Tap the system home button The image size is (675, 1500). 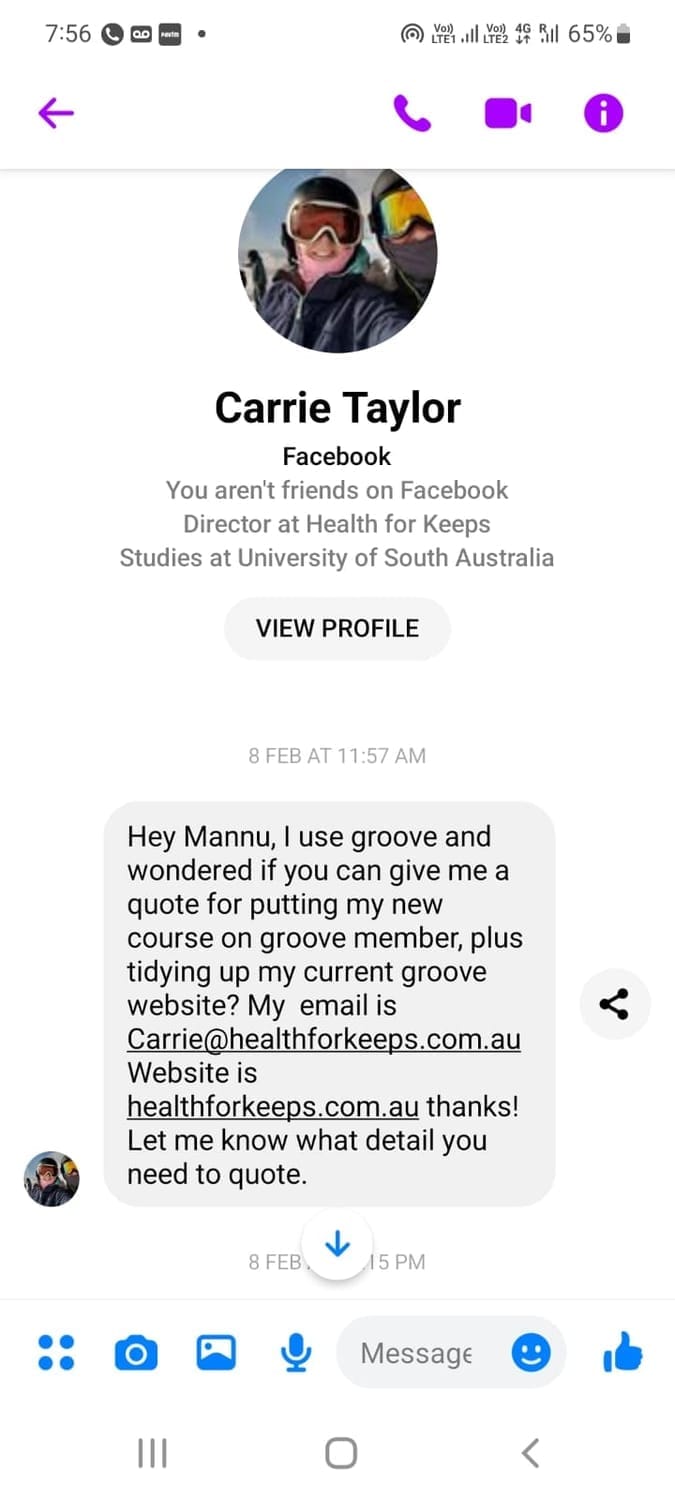[x=341, y=1453]
